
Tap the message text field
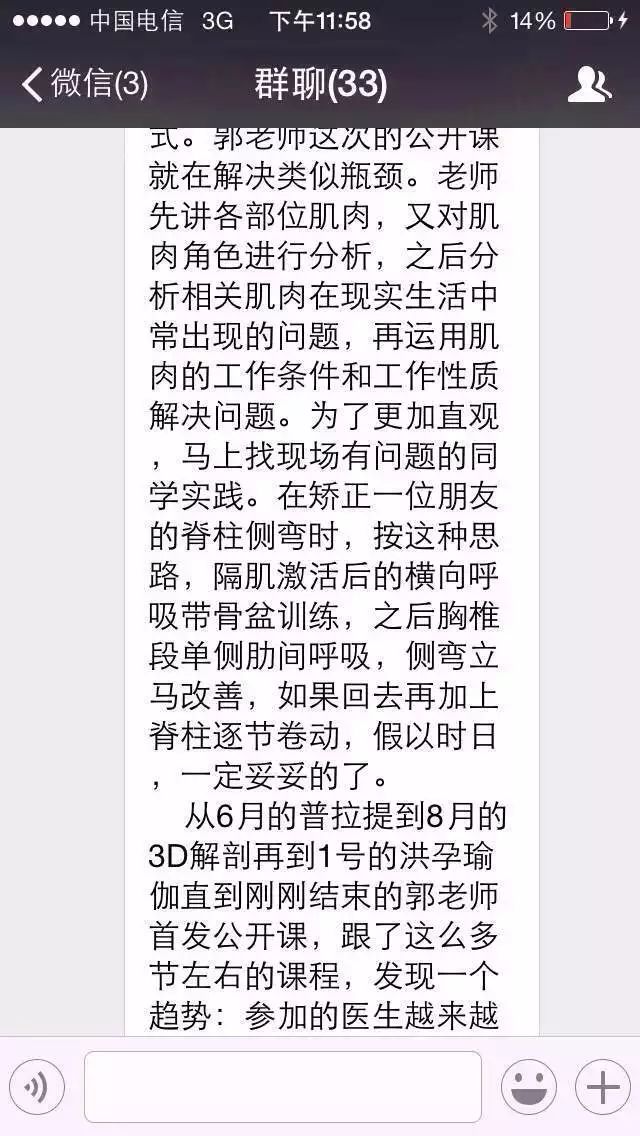pos(283,1086)
